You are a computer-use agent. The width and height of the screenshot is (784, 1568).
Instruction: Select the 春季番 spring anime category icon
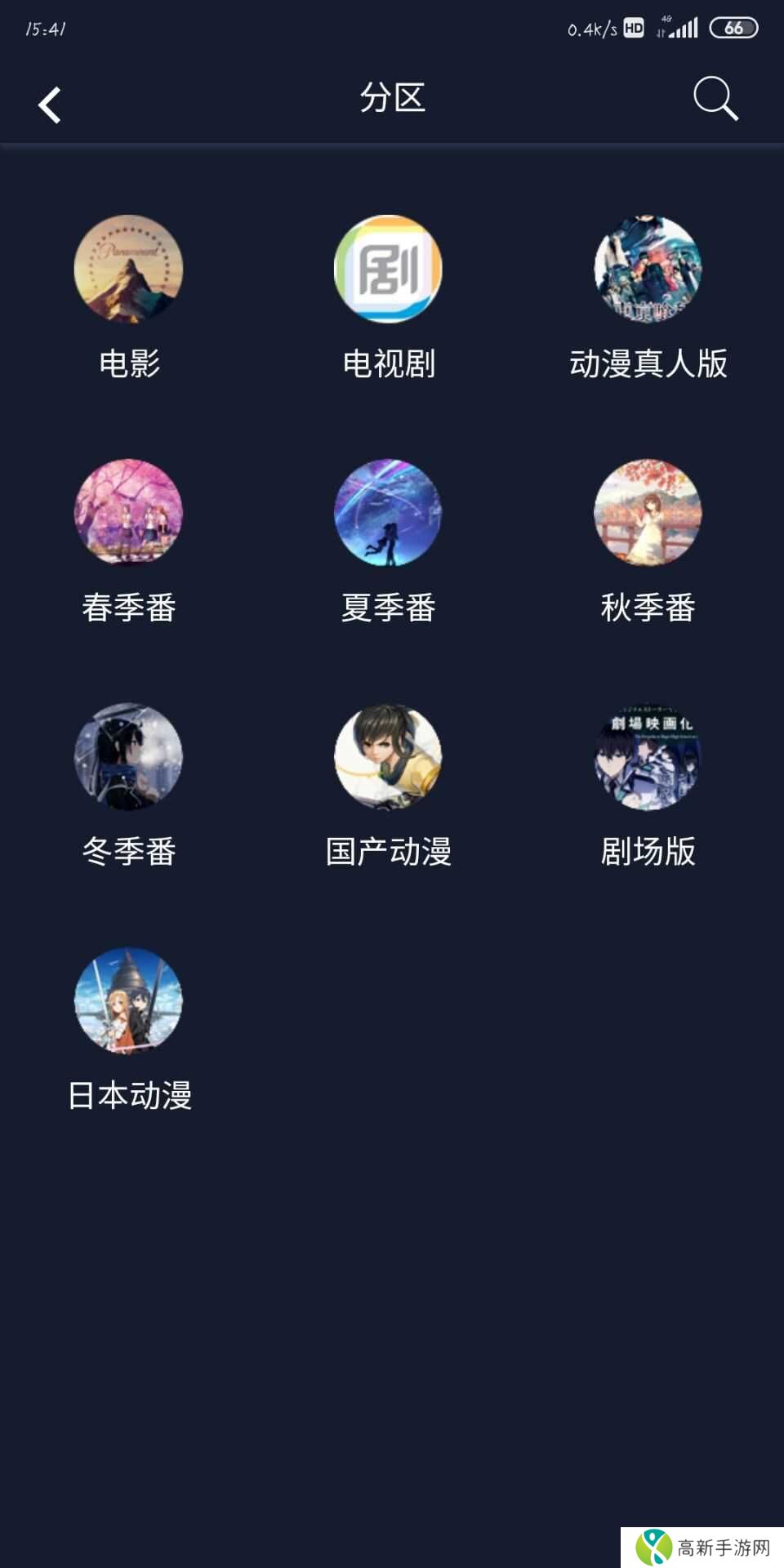pos(129,512)
